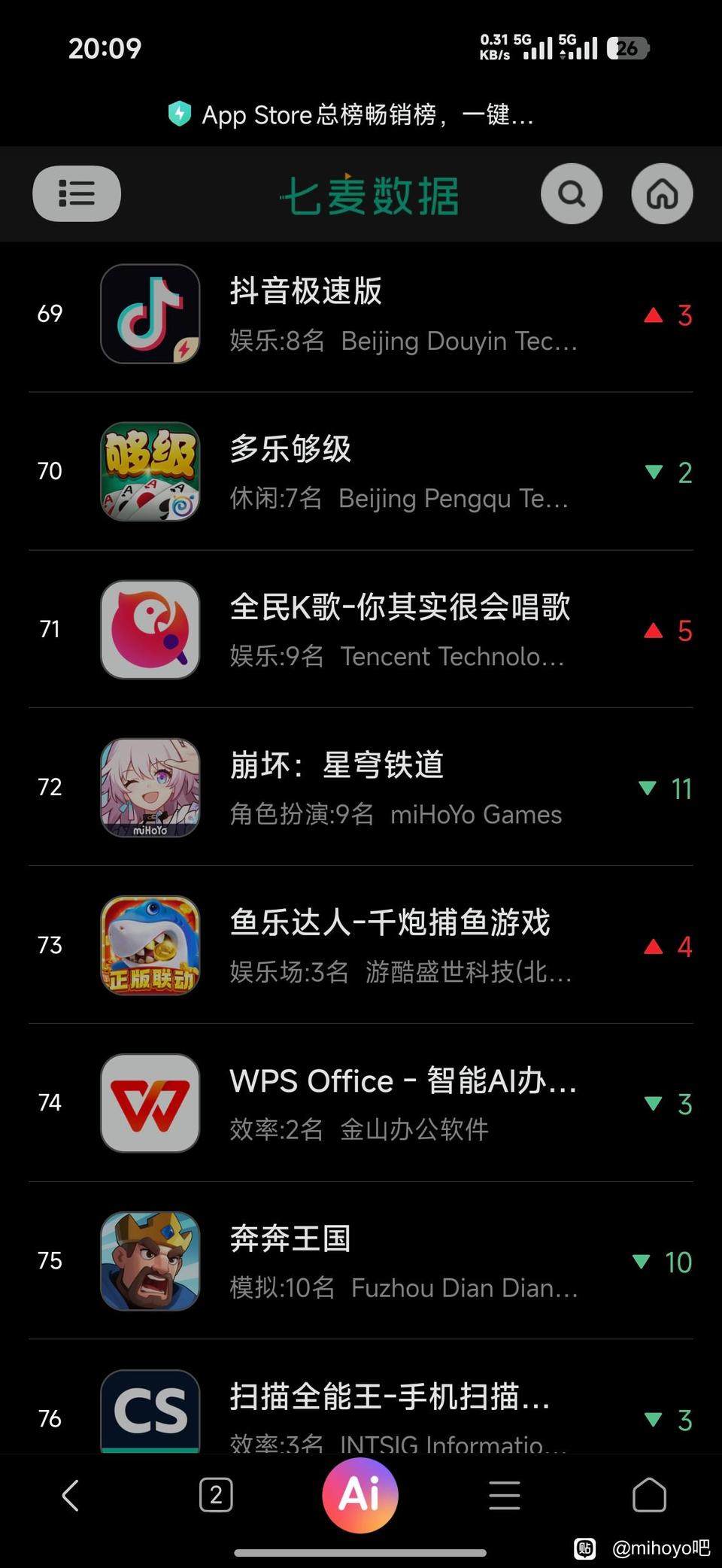Viewport: 722px width, 1568px height.
Task: Launch the Ai assistant button
Action: click(360, 1494)
